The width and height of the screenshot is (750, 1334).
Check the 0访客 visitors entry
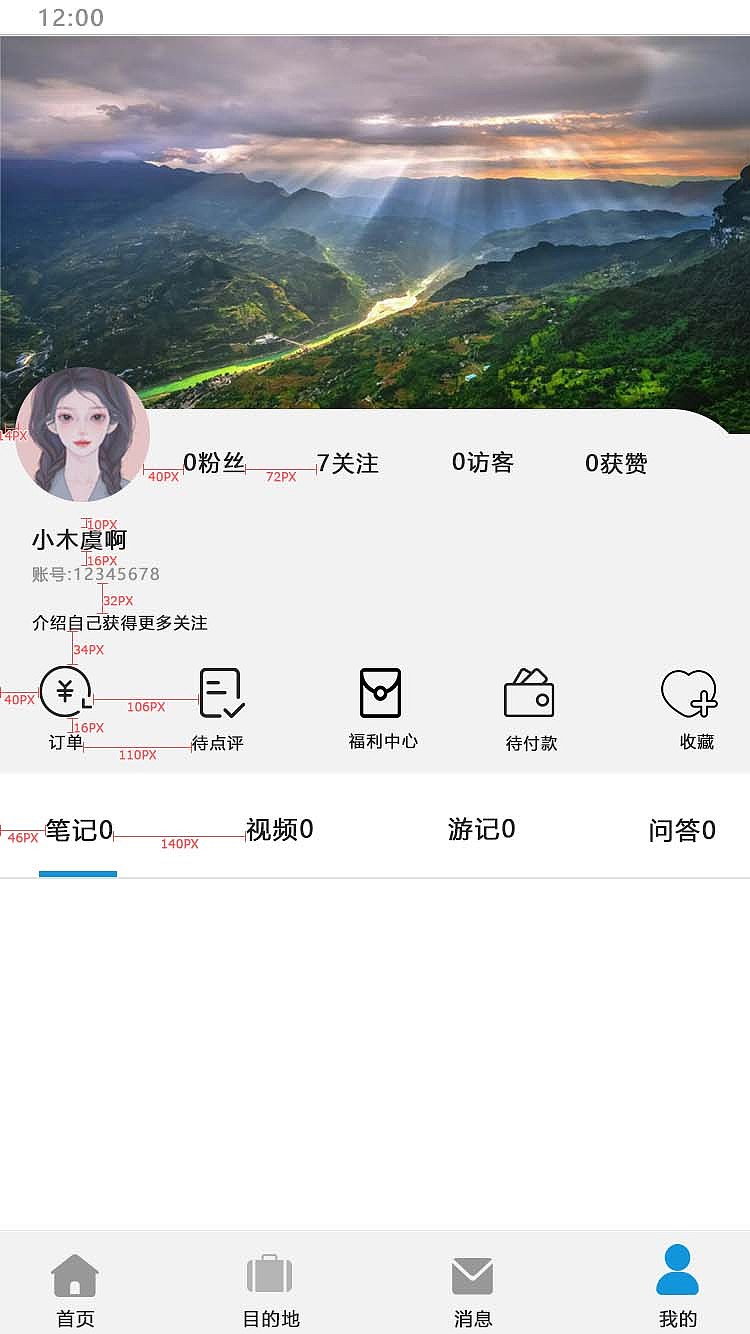(x=483, y=463)
